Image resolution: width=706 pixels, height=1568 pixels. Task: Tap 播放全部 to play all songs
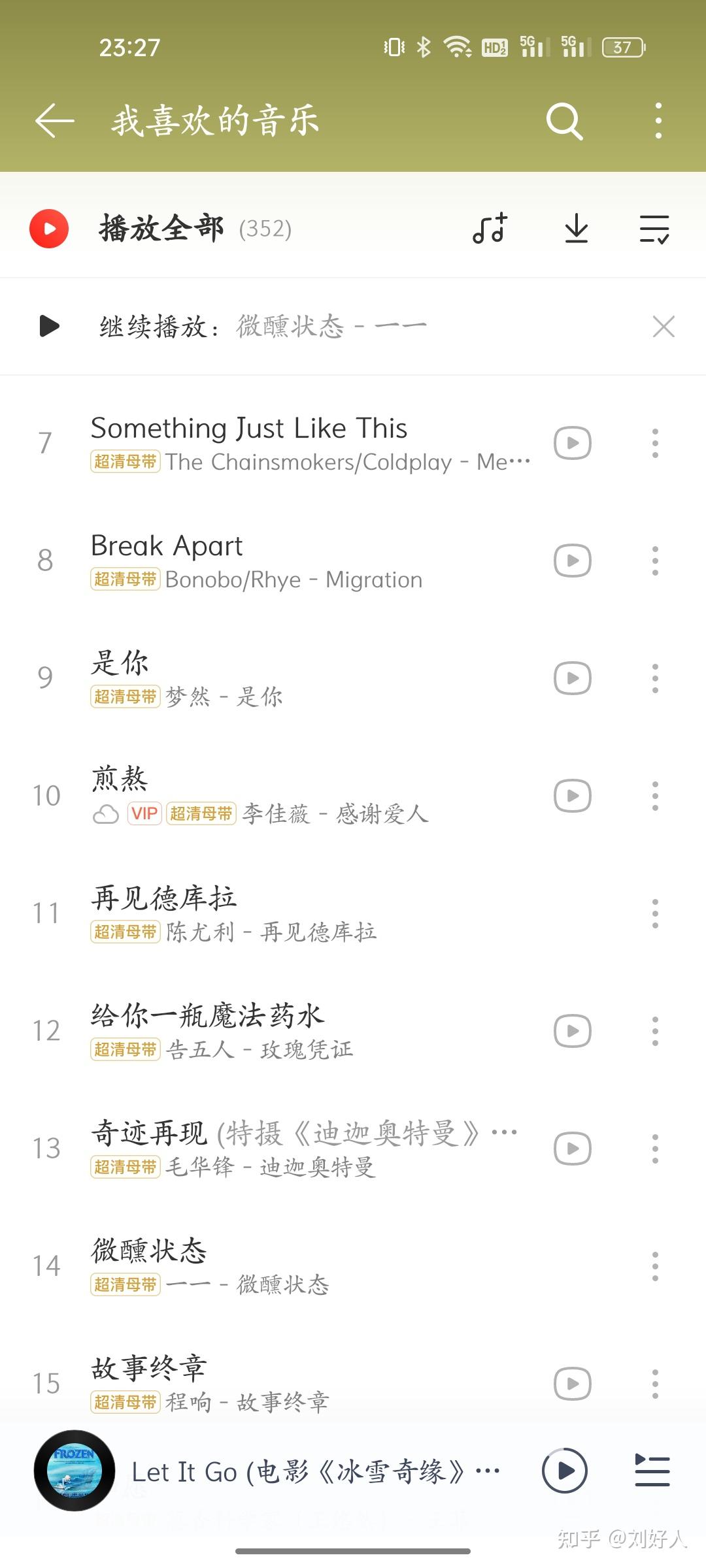(x=161, y=229)
